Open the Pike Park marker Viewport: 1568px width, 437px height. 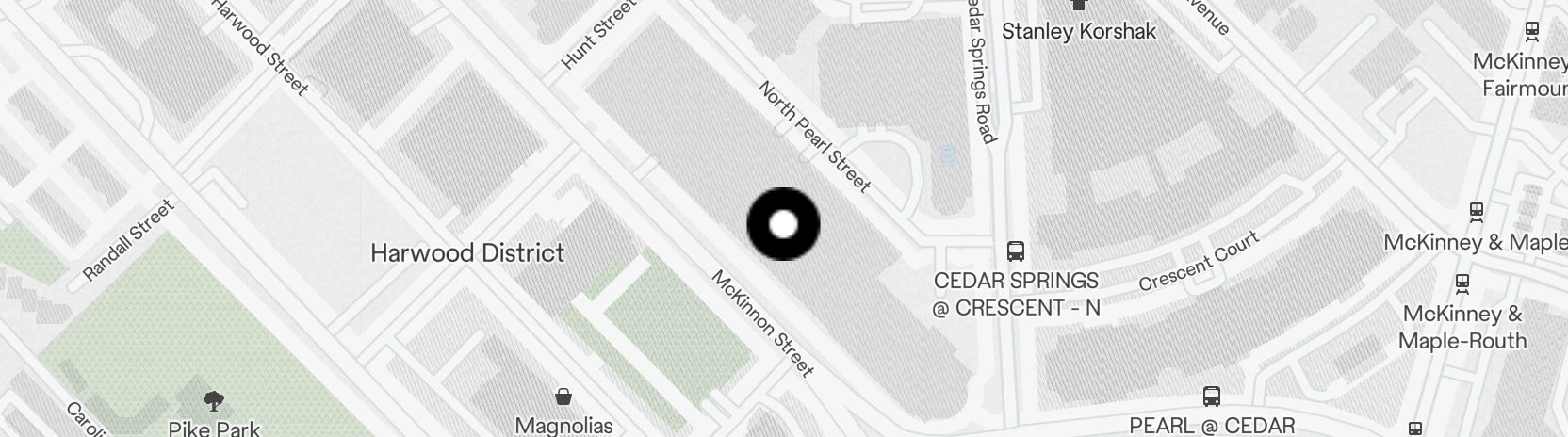coord(214,402)
